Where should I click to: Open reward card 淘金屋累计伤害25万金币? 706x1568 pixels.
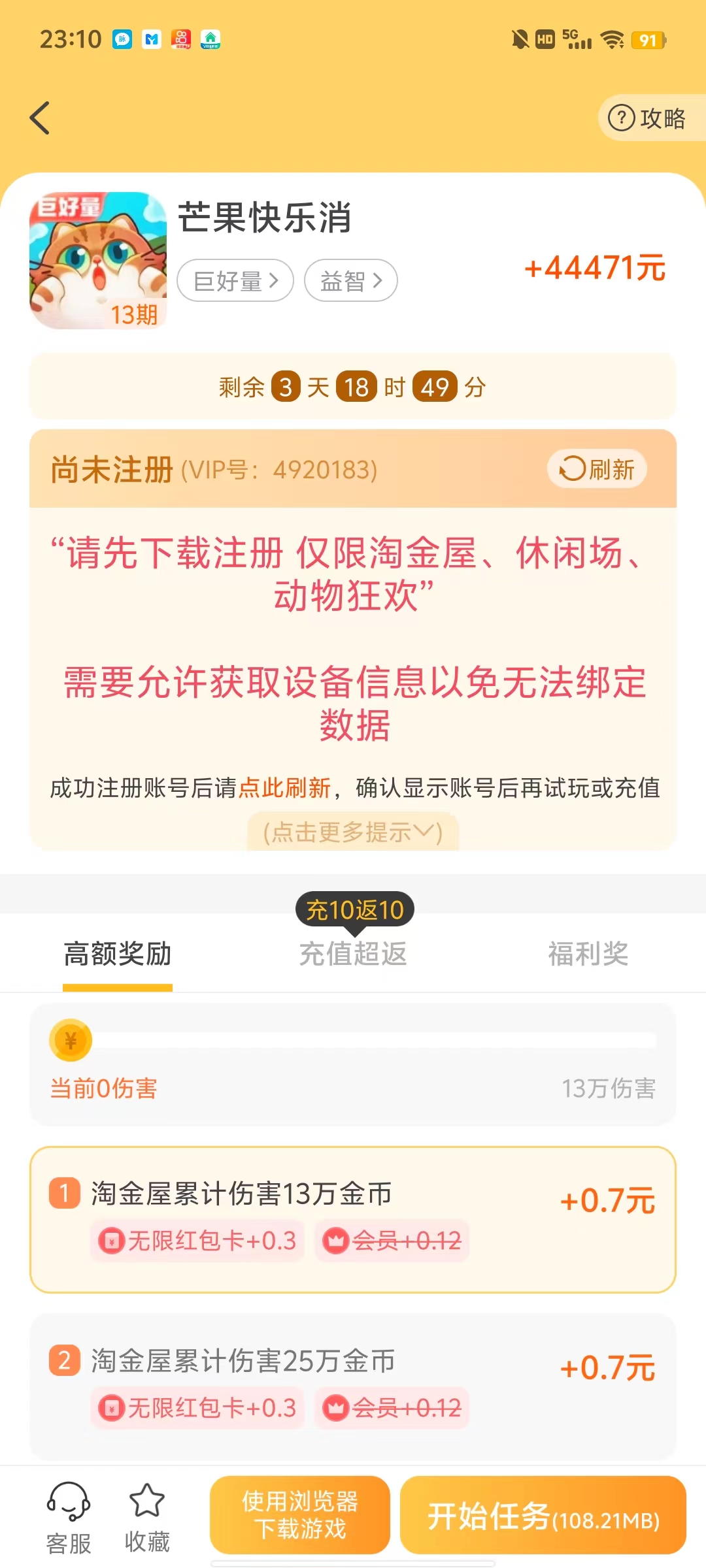coord(353,1386)
